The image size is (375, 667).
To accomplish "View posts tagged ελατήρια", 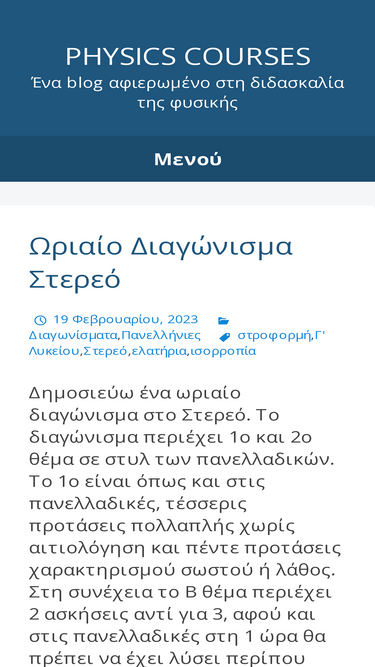I will point(159,351).
